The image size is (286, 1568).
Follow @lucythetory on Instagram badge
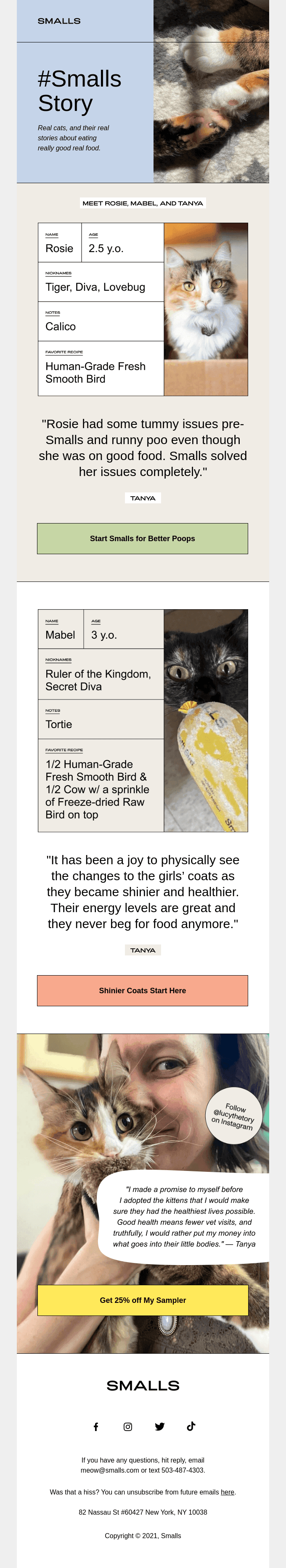coord(234,1116)
